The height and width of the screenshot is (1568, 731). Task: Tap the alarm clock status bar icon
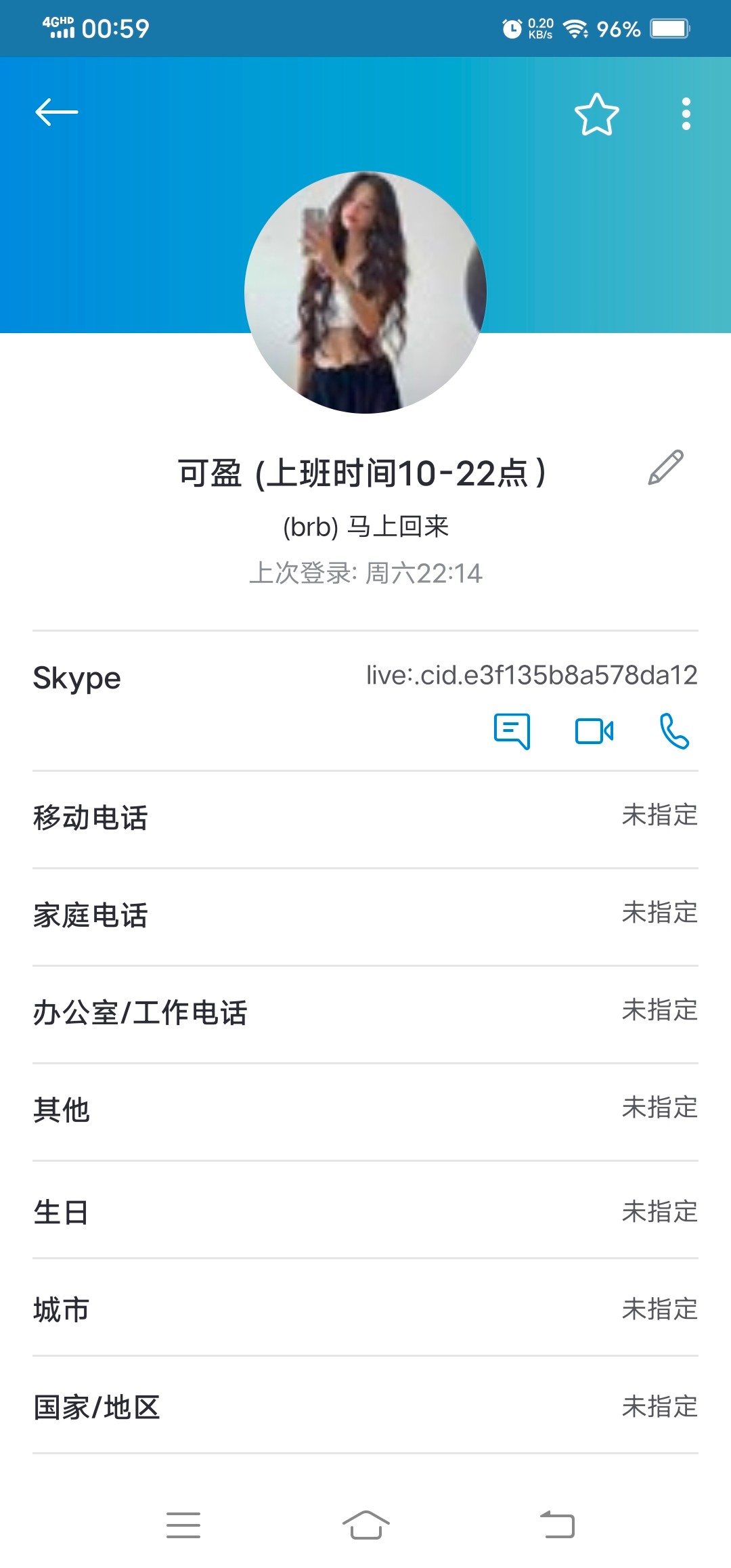pos(511,28)
